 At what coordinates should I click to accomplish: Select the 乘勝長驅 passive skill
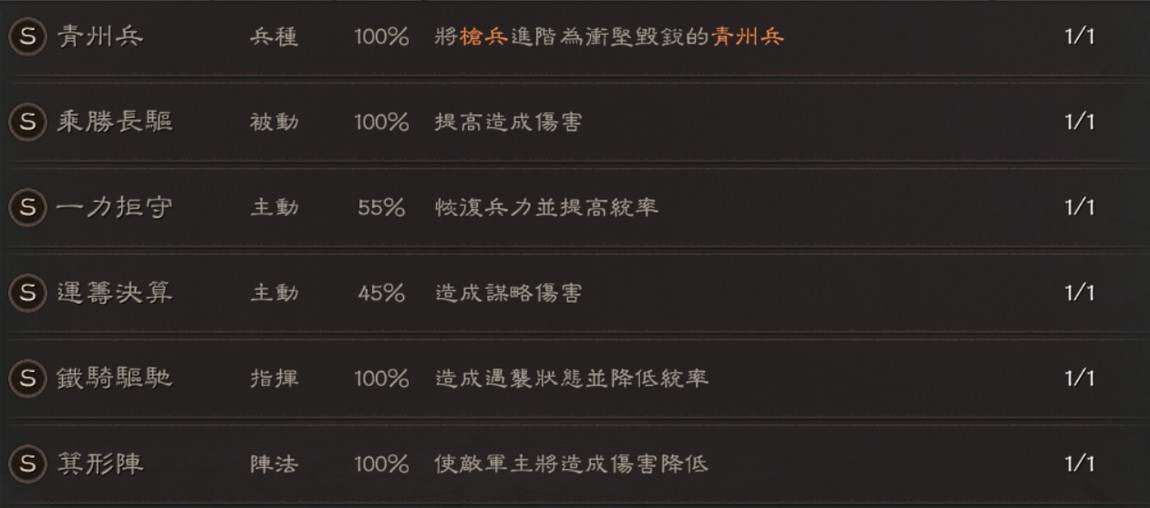[114, 122]
